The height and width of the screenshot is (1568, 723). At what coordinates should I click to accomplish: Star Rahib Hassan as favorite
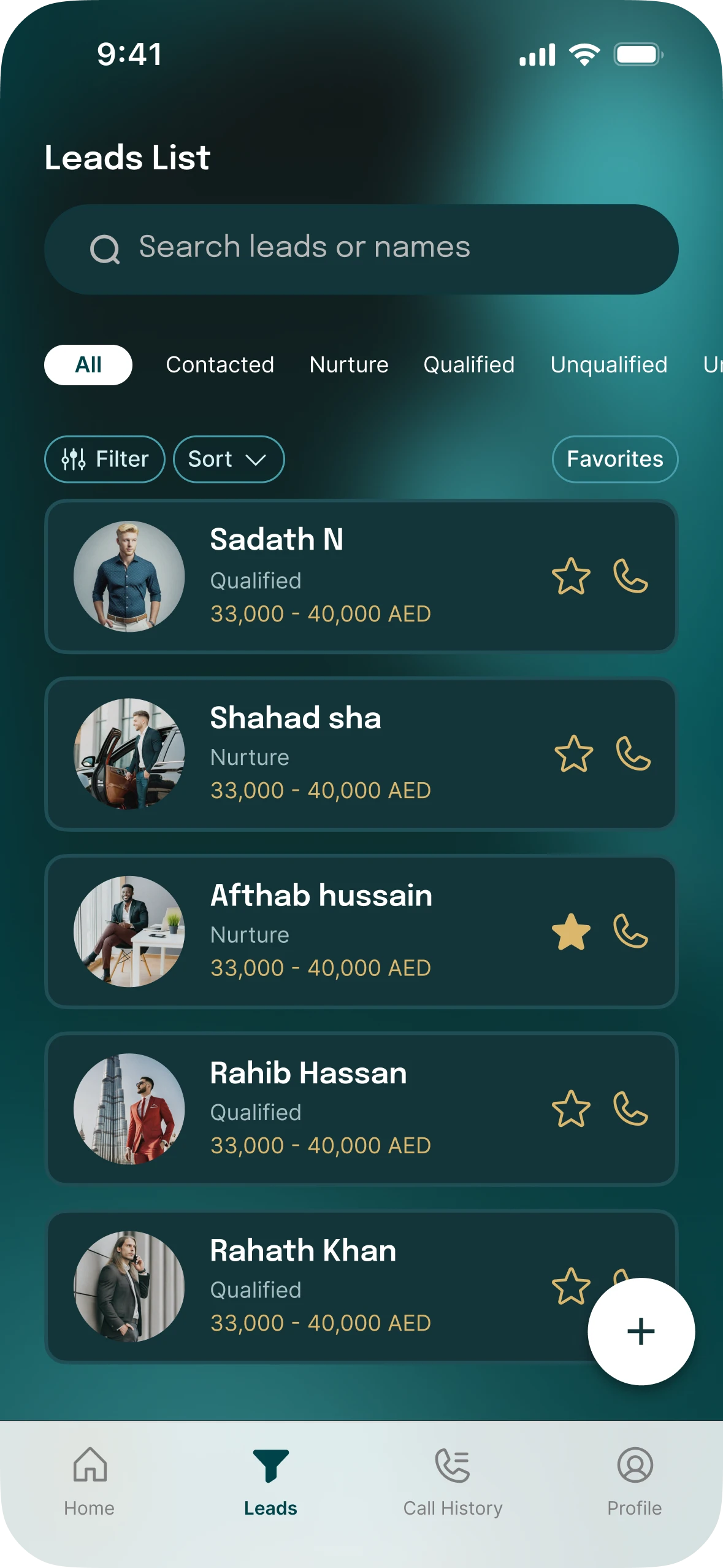[571, 1109]
